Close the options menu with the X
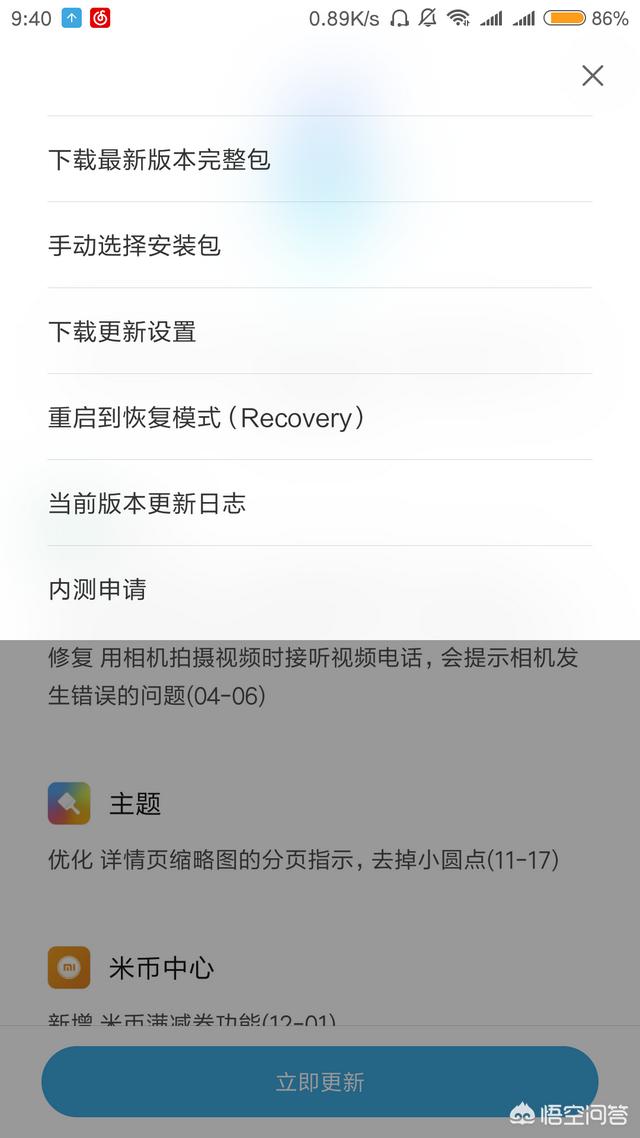Viewport: 640px width, 1138px height. click(x=592, y=76)
